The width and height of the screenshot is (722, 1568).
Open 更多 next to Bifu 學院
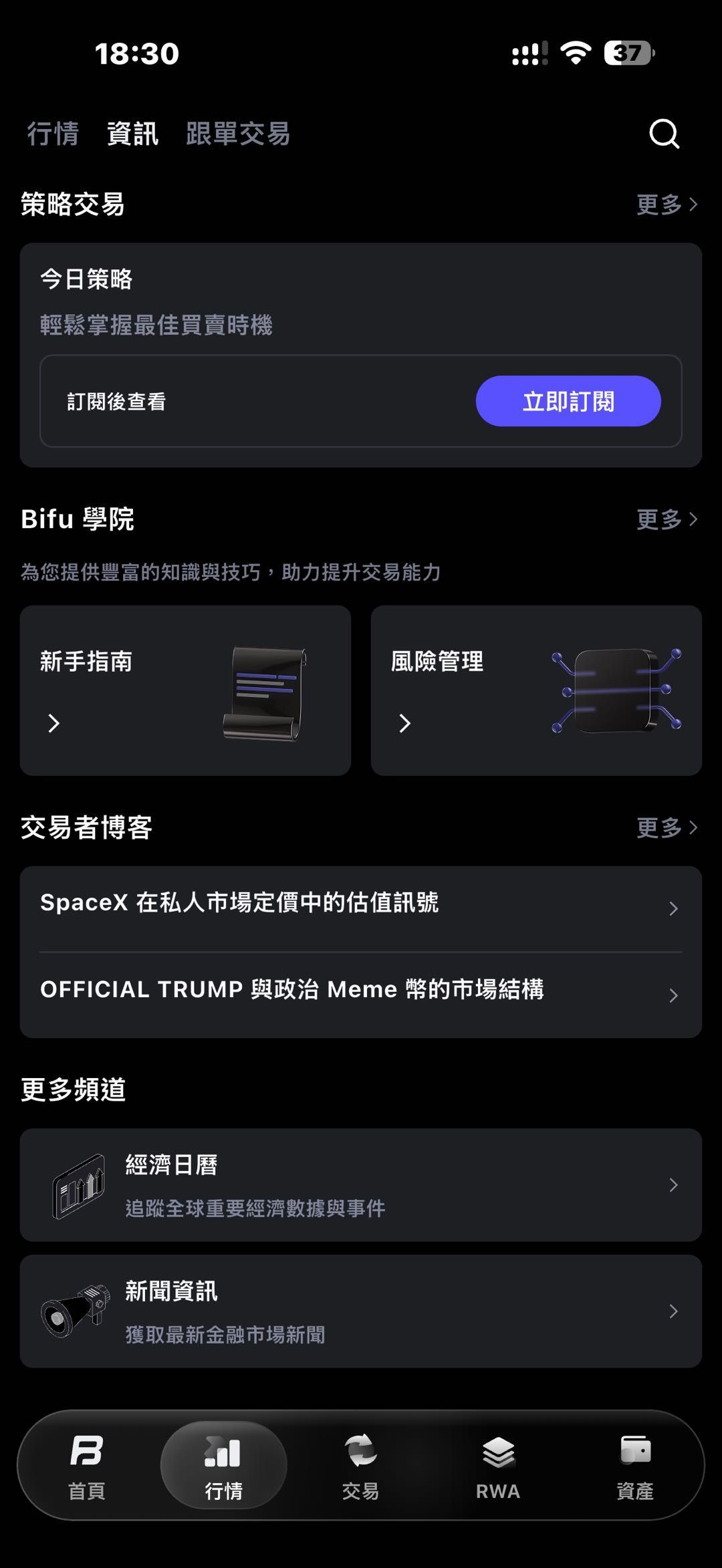click(667, 519)
